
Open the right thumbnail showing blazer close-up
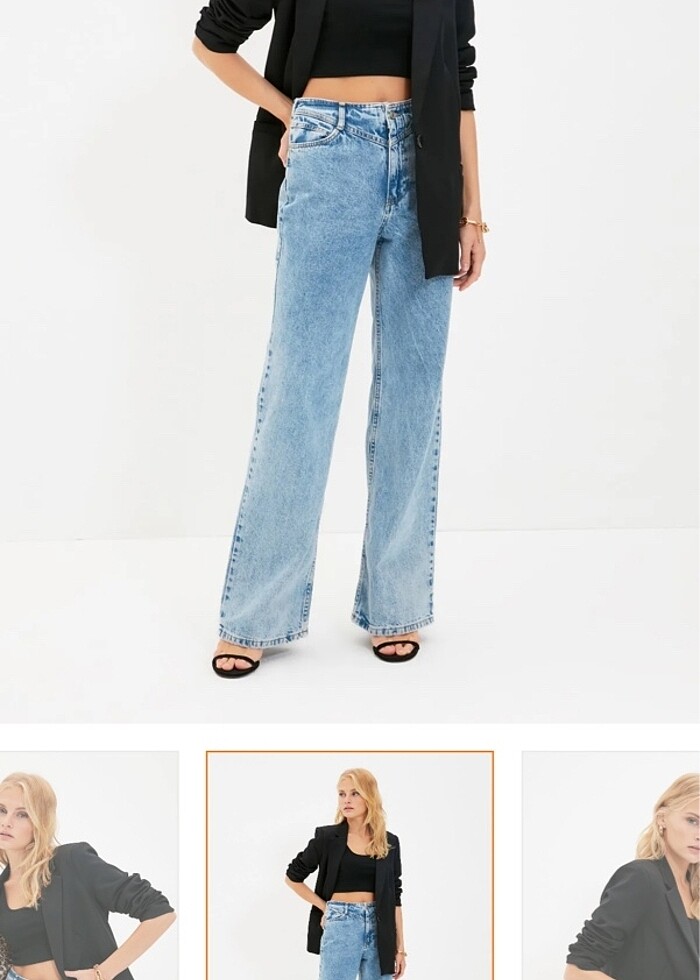tap(612, 866)
